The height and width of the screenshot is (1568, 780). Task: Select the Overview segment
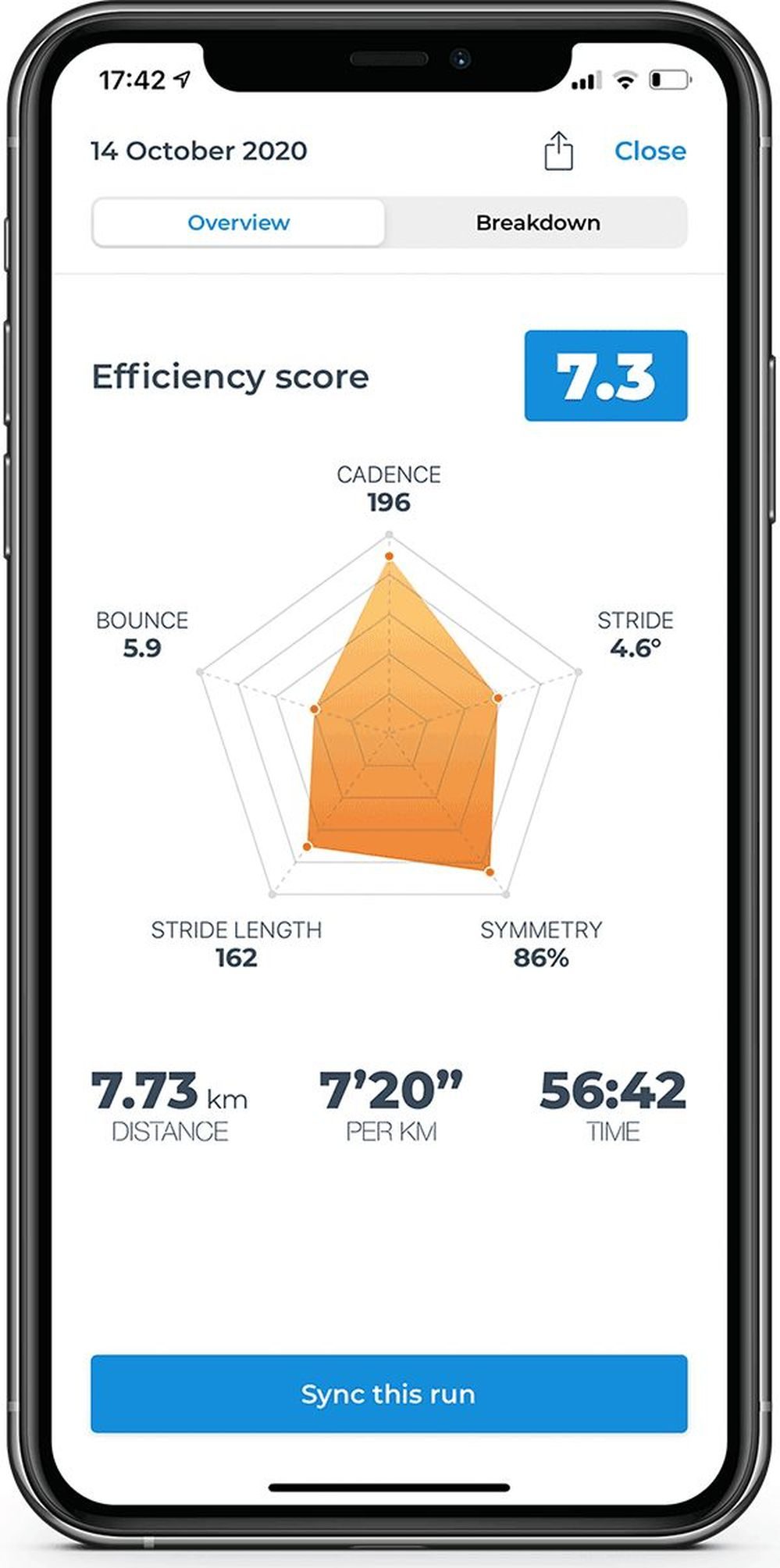[x=239, y=222]
